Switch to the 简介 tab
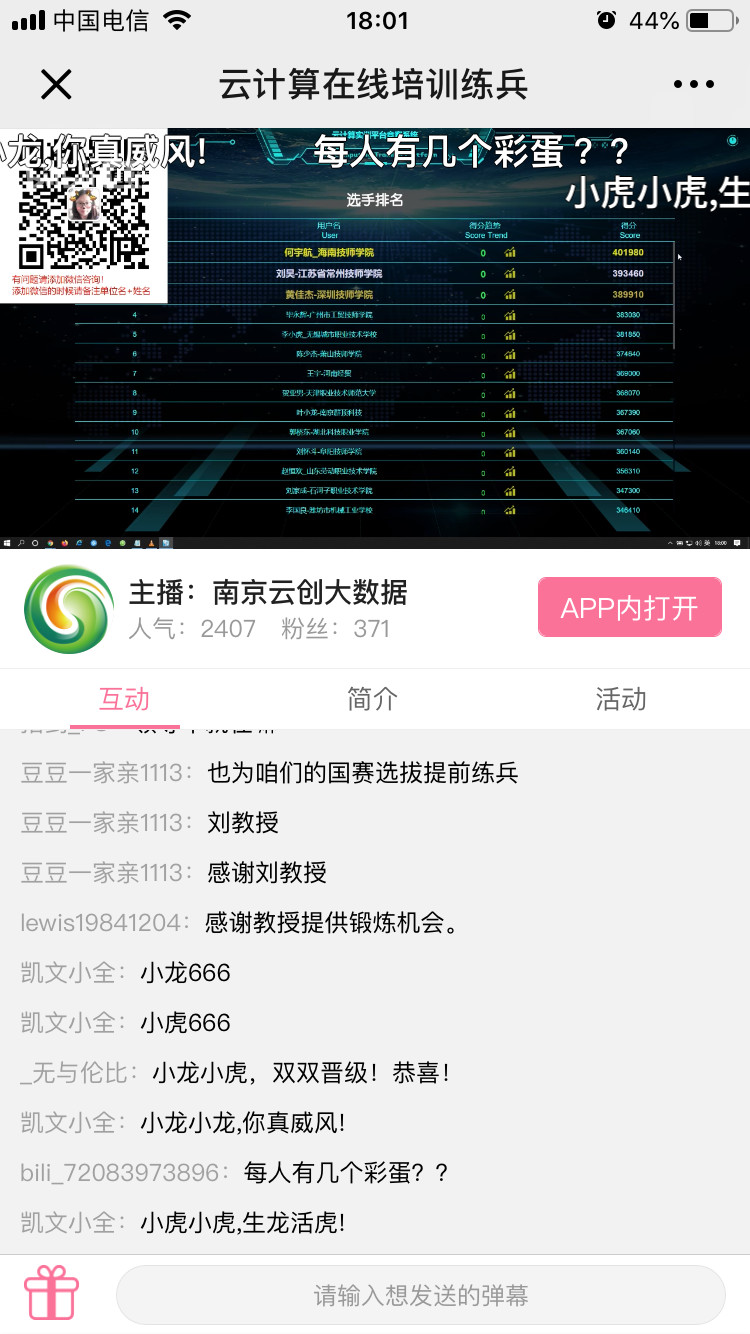 (373, 699)
